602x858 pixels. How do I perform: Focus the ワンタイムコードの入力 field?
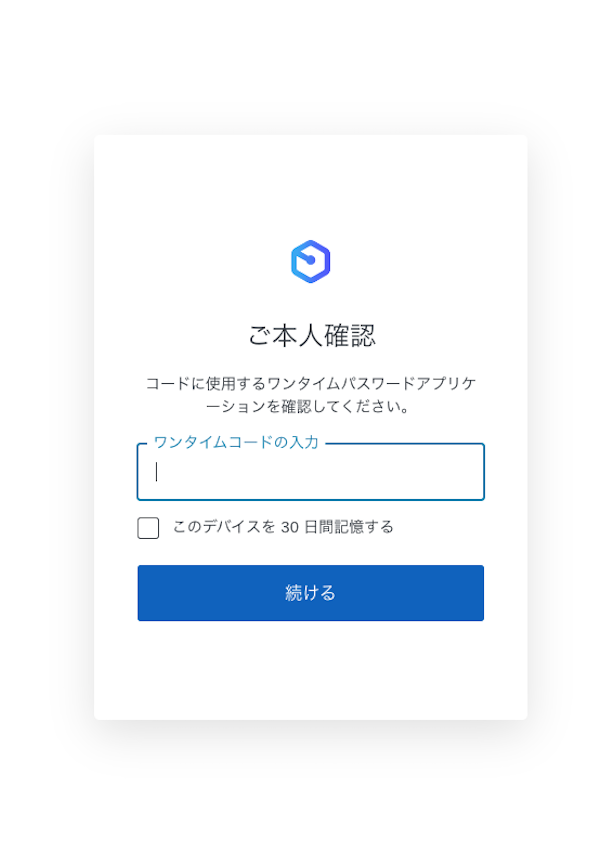[310, 472]
